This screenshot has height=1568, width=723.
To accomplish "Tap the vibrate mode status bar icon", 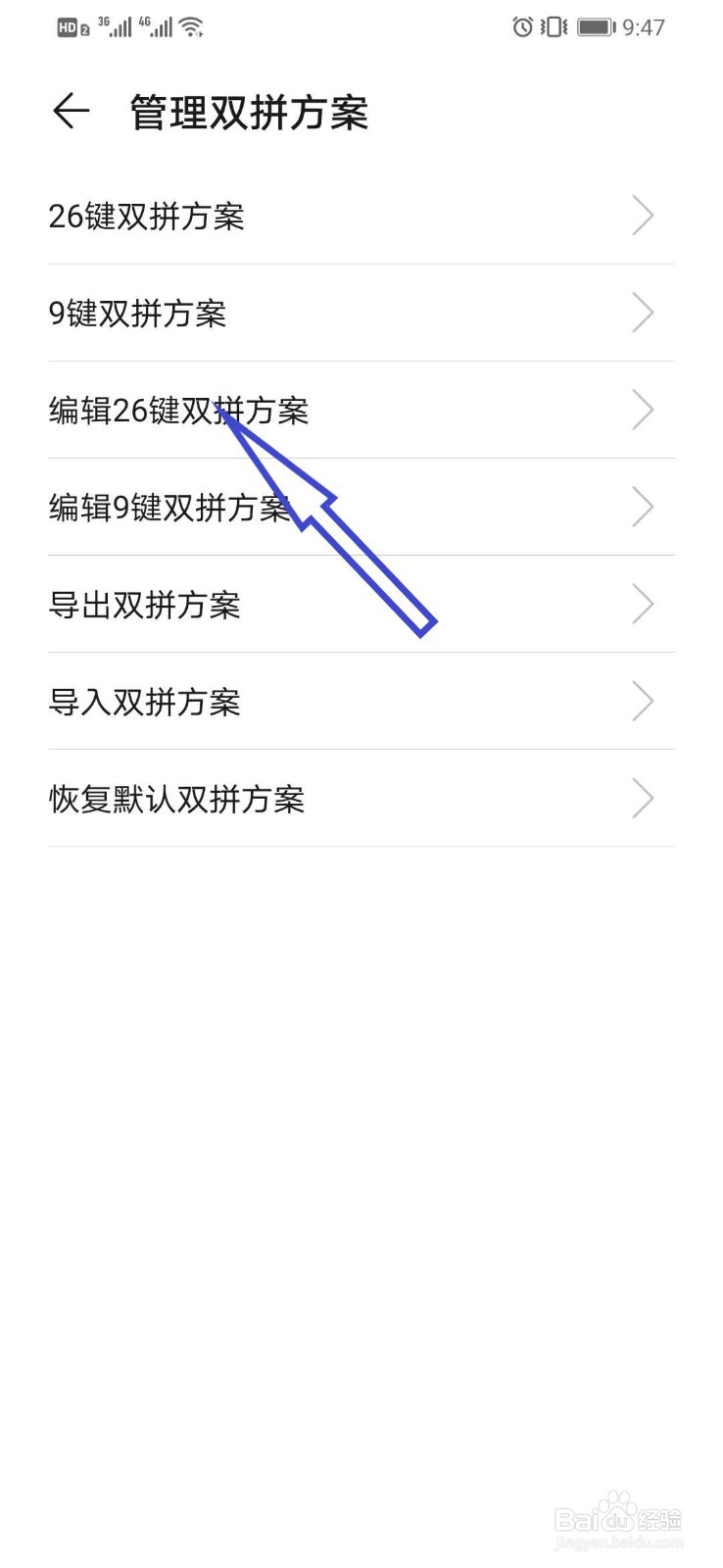I will [x=554, y=26].
